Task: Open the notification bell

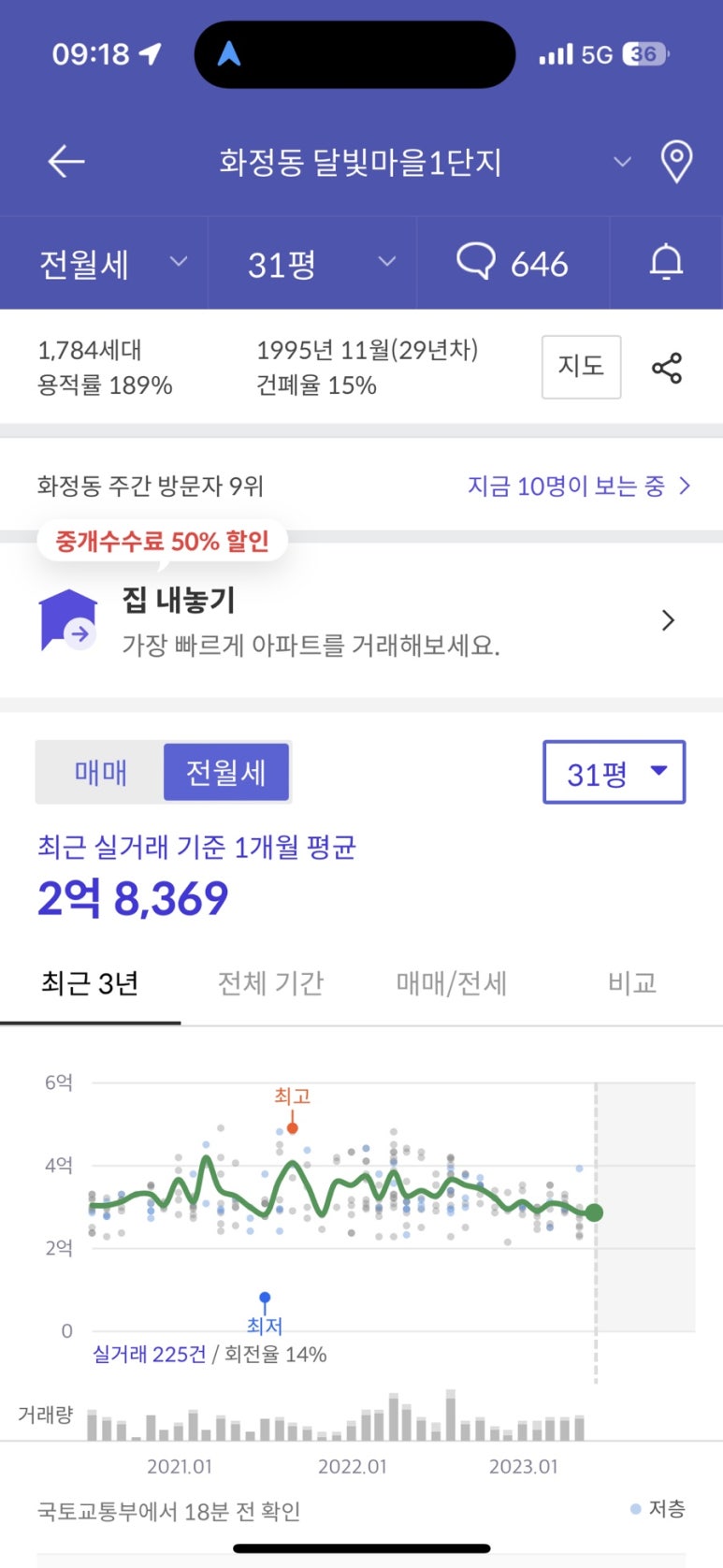Action: pyautogui.click(x=666, y=263)
